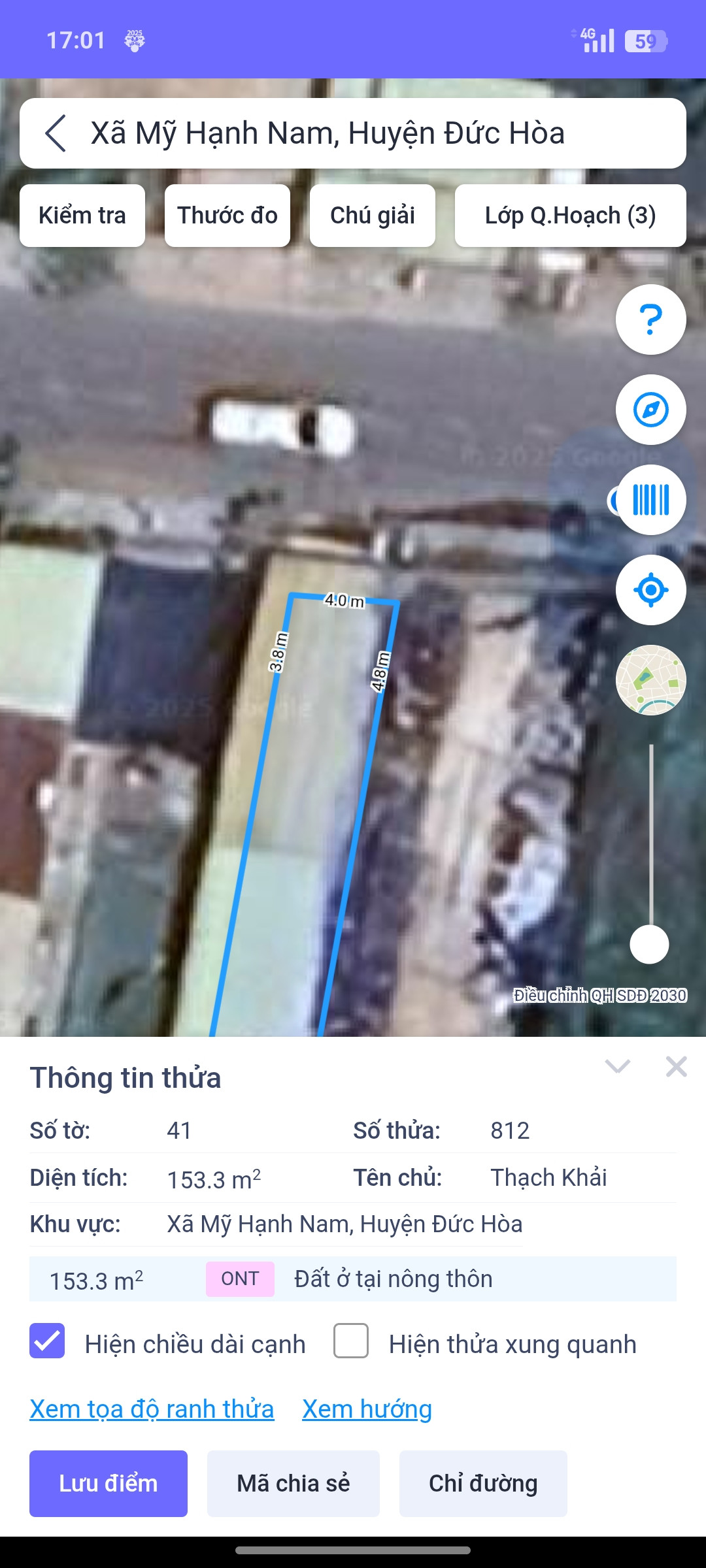Image resolution: width=706 pixels, height=1568 pixels.
Task: Open the Xem hướng link
Action: 367,1409
